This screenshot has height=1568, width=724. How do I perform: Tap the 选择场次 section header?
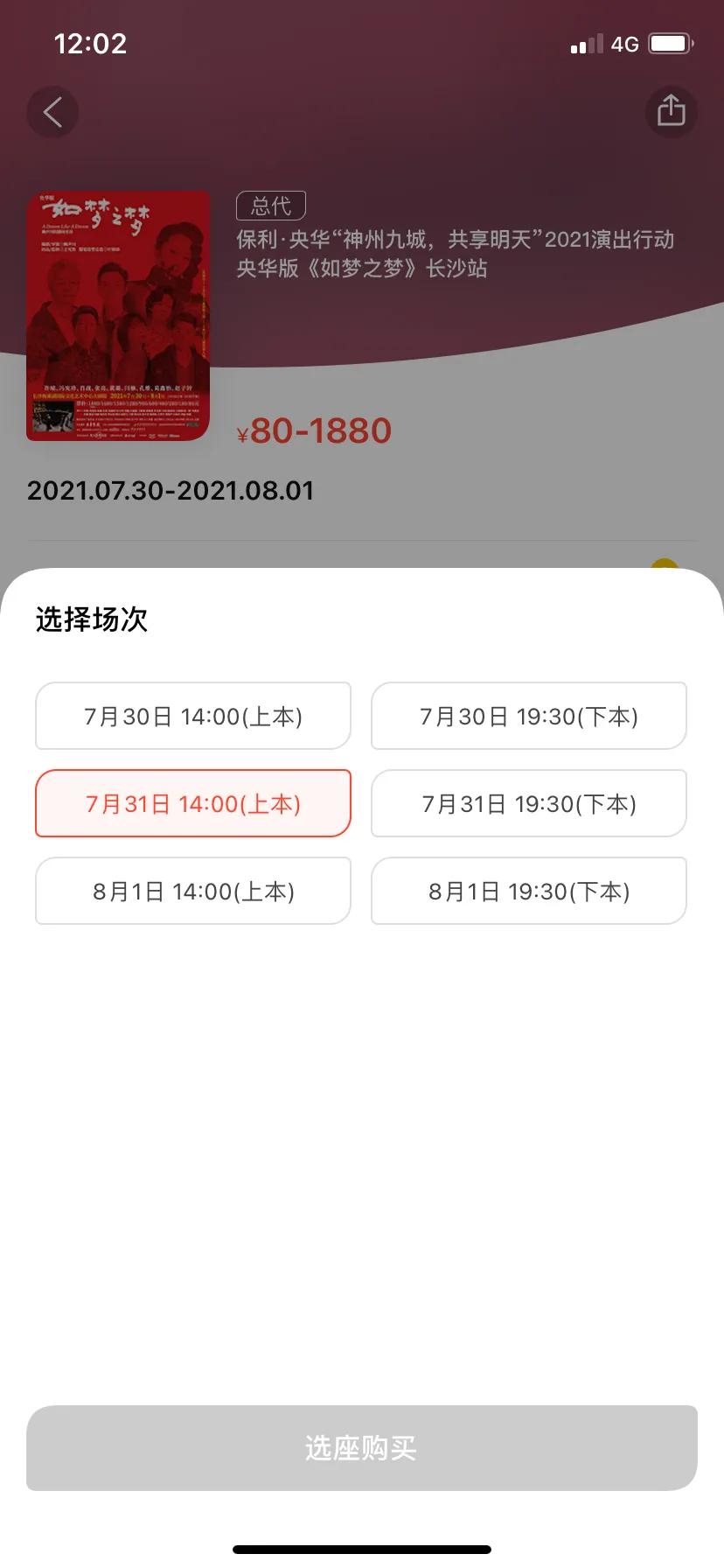click(x=91, y=619)
